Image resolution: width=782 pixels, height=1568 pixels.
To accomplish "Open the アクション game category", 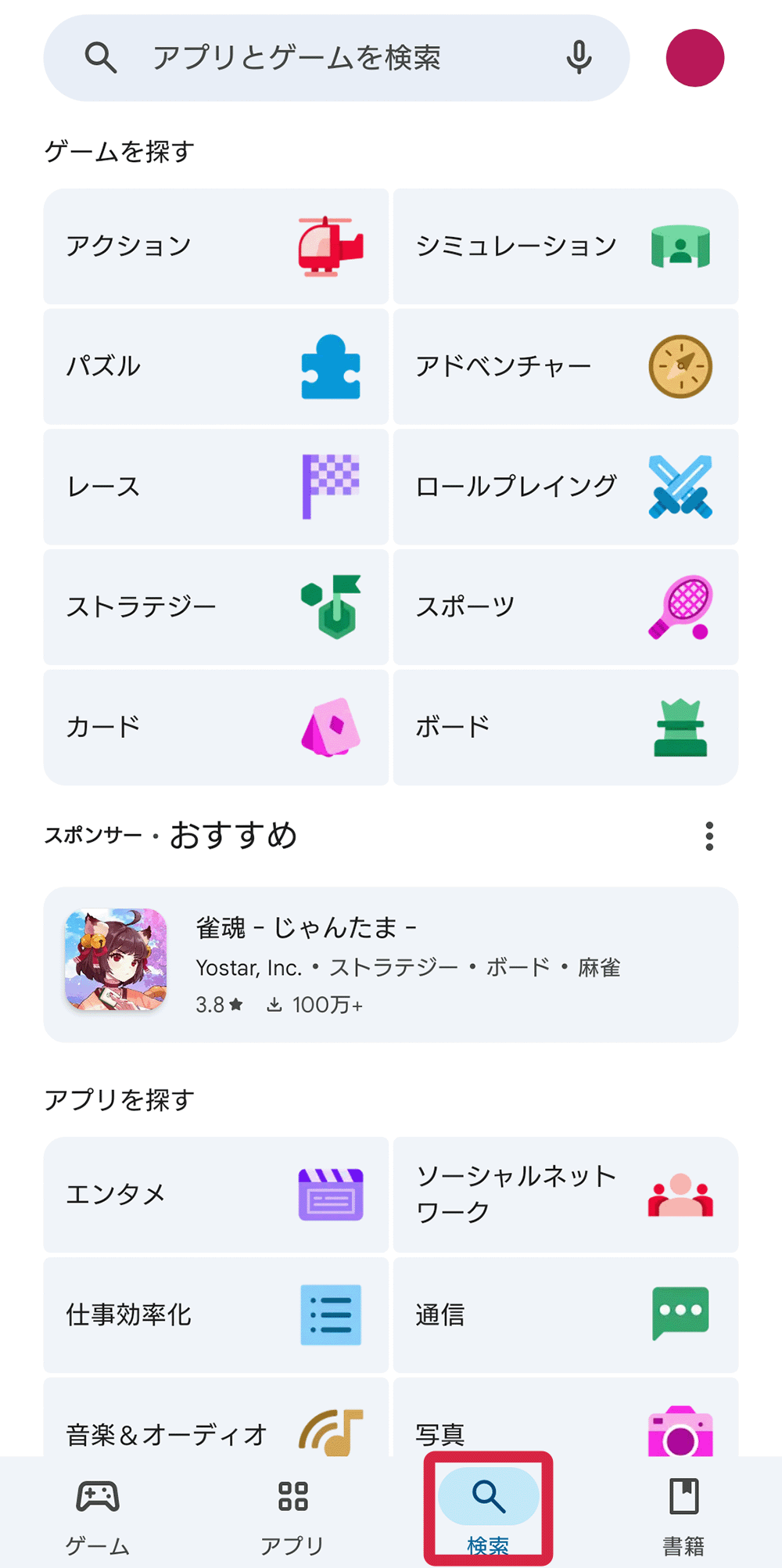I will 216,246.
